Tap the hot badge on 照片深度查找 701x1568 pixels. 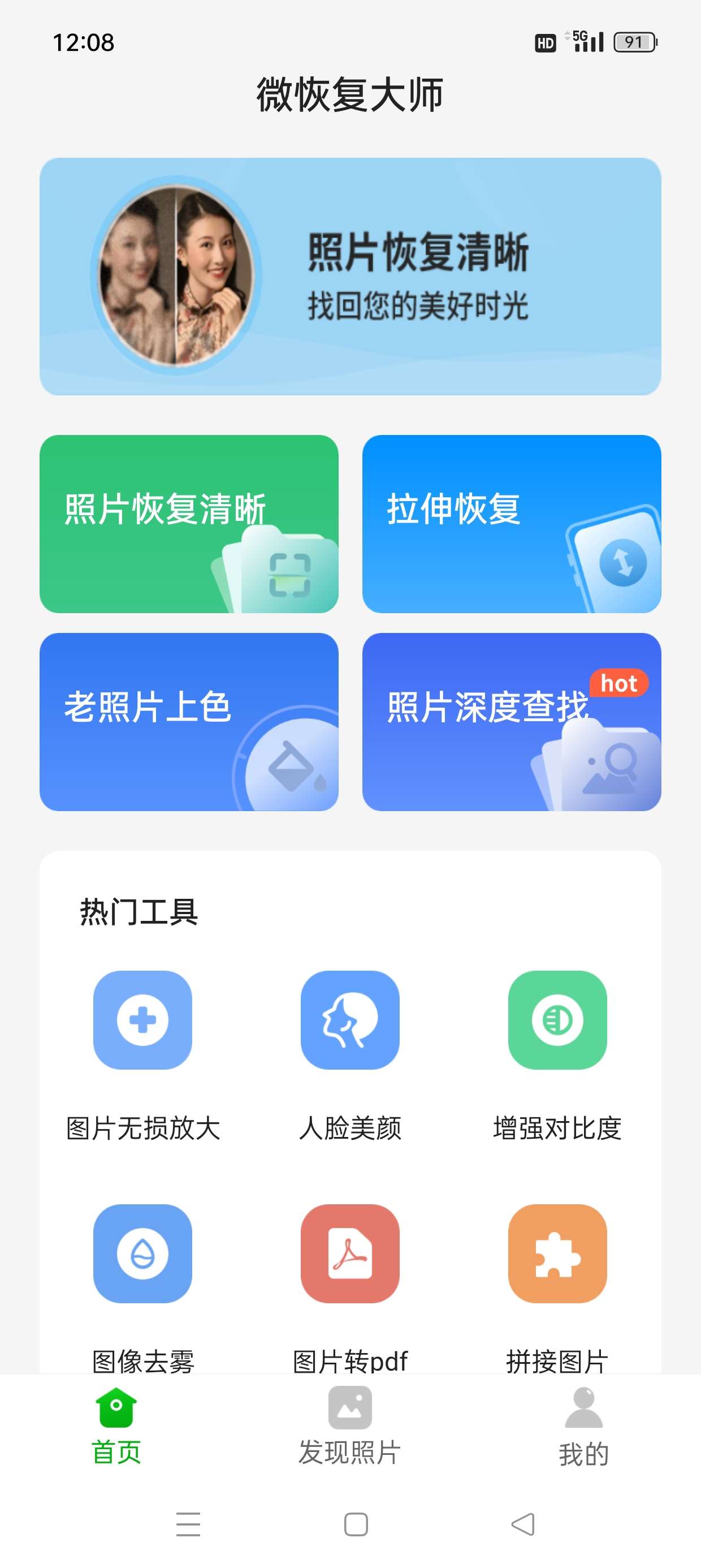[x=620, y=683]
